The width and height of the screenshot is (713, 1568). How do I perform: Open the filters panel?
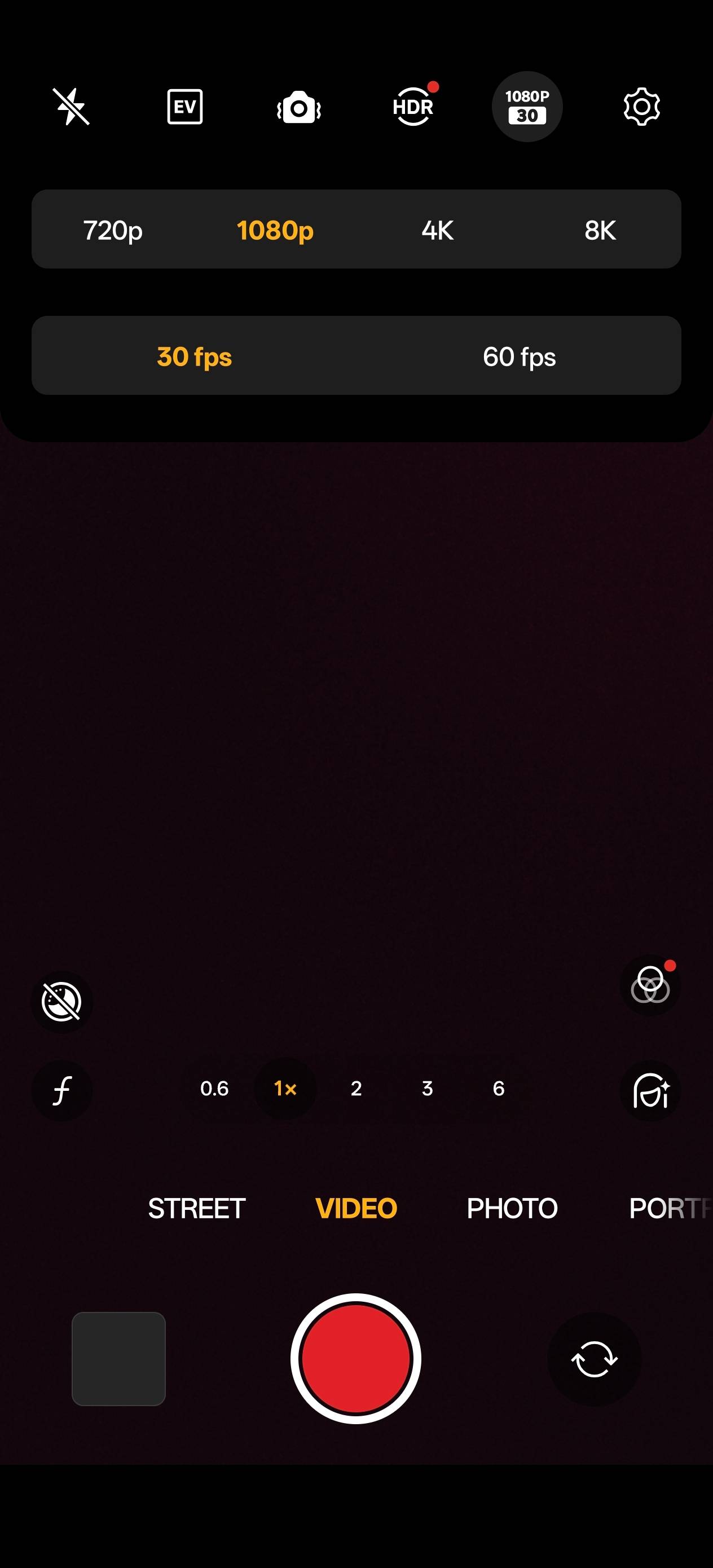(650, 986)
